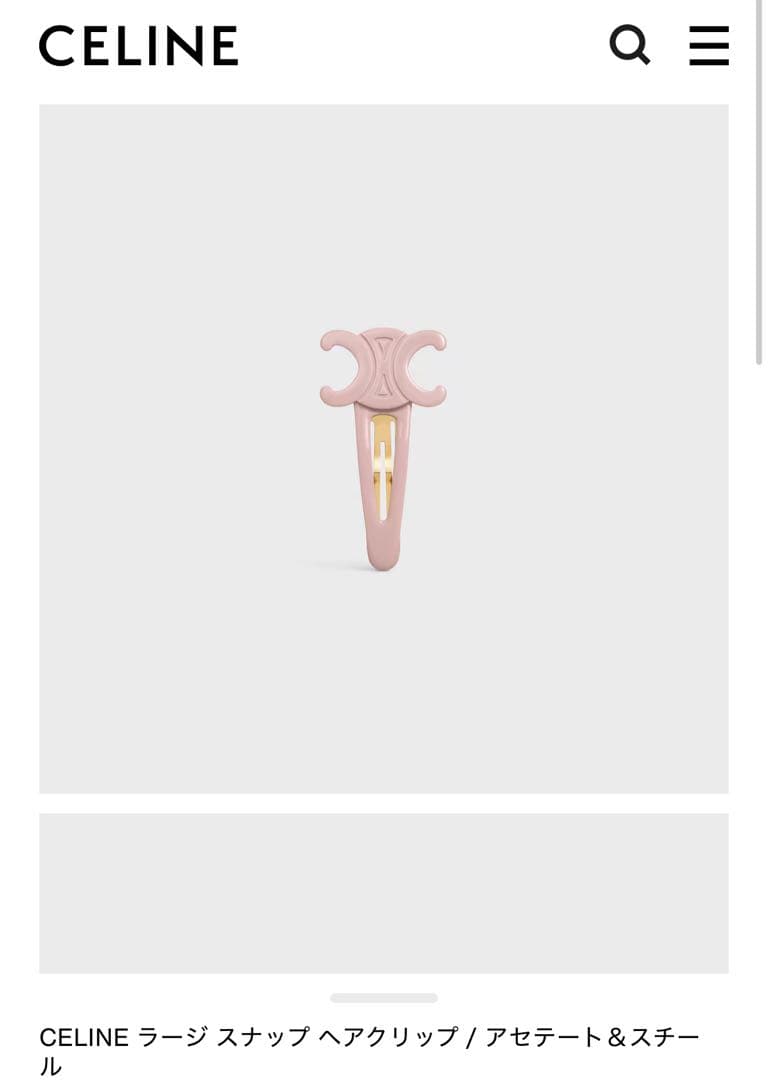This screenshot has width=768, height=1080.
Task: Open the search magnifier icon
Action: click(x=630, y=45)
